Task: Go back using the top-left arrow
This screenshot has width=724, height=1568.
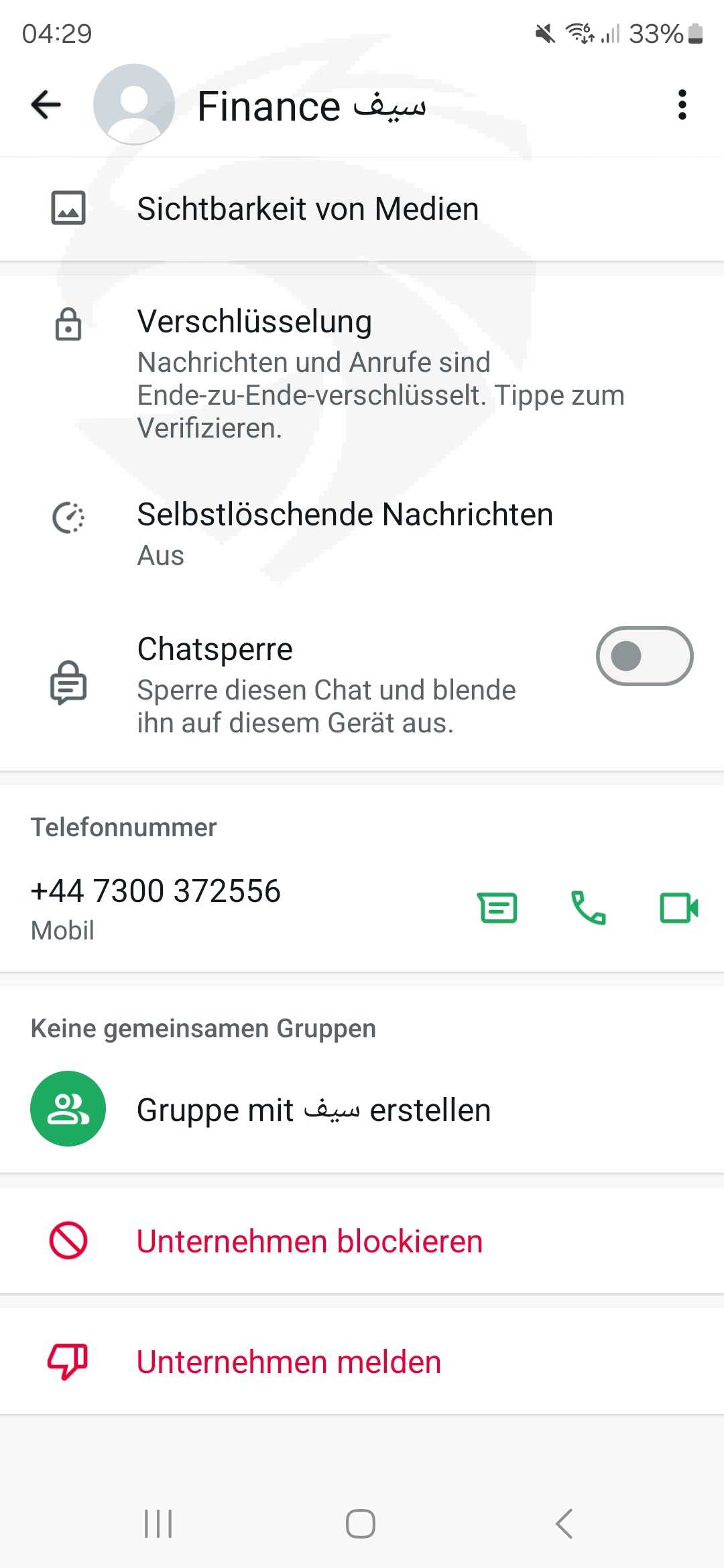Action: [46, 105]
